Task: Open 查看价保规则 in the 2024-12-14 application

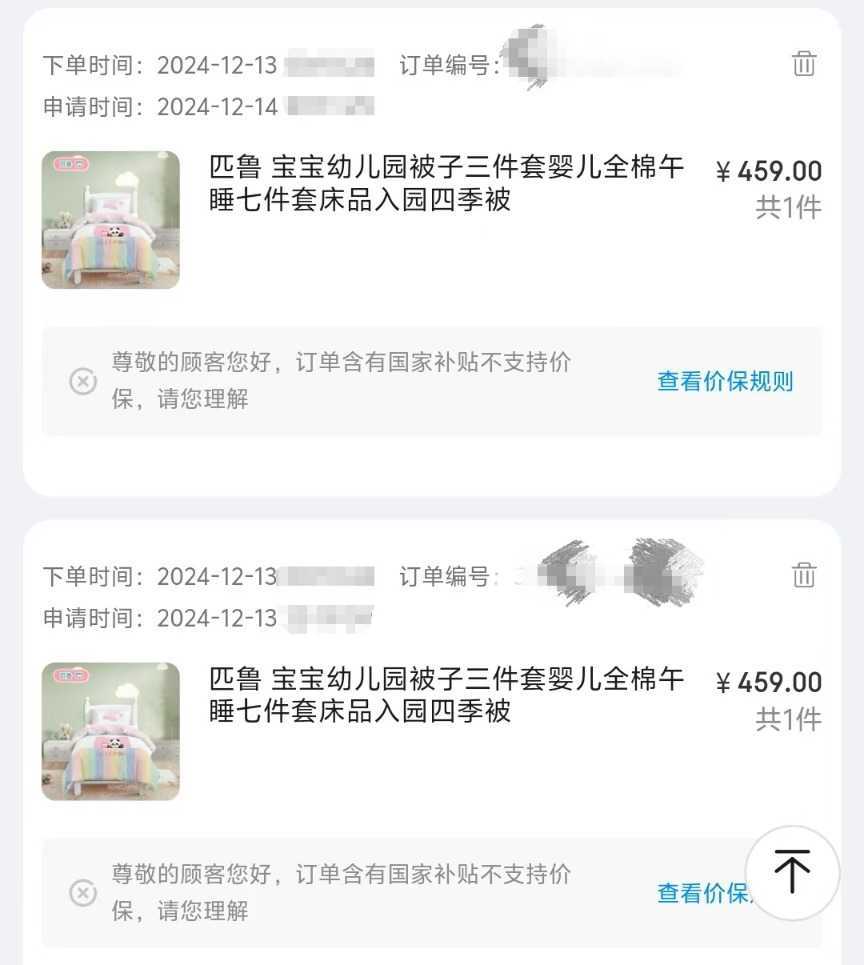Action: (x=725, y=381)
